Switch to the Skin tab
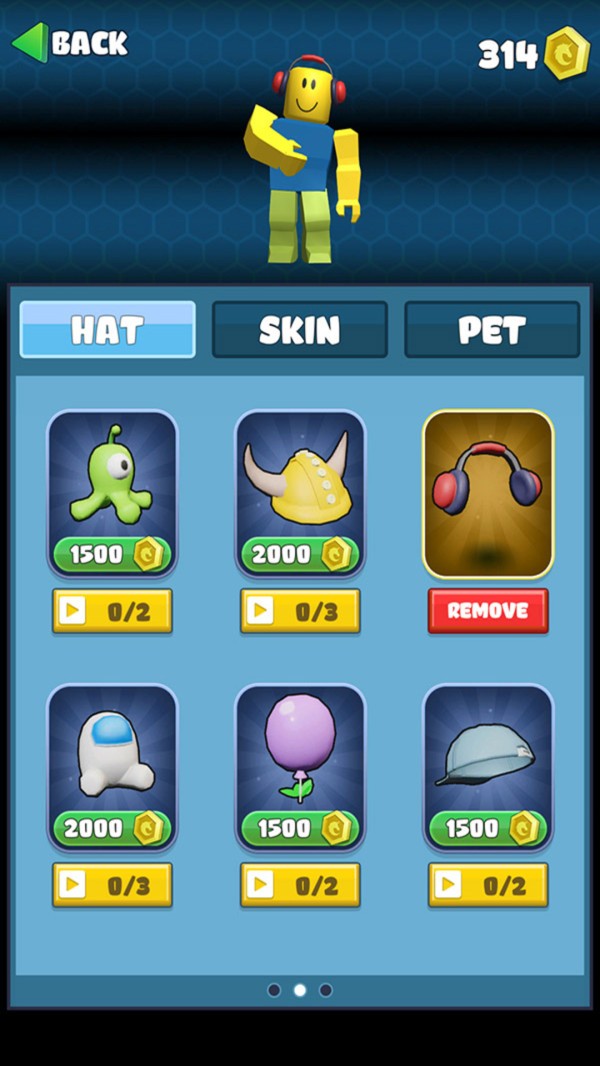The width and height of the screenshot is (600, 1066). (299, 330)
